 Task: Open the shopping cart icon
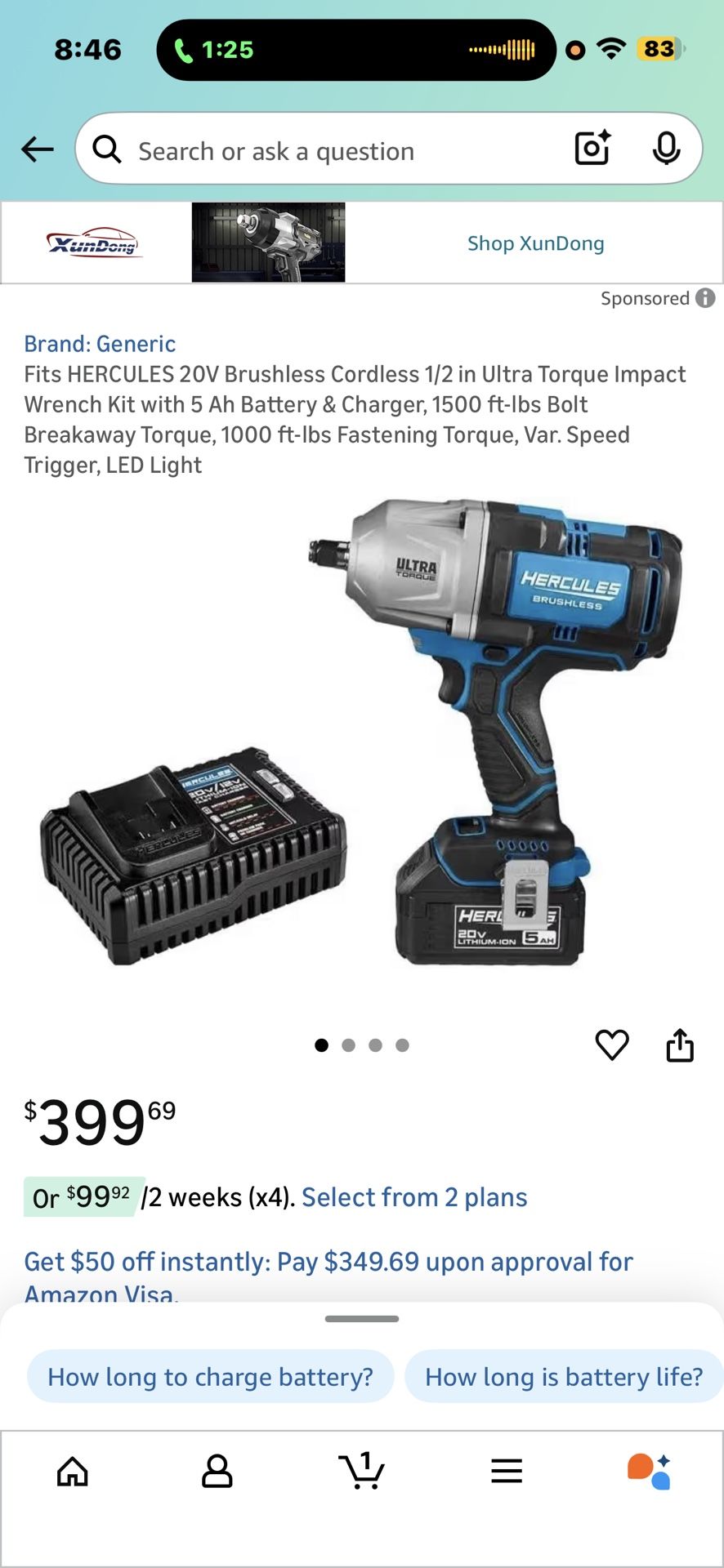point(362,1470)
